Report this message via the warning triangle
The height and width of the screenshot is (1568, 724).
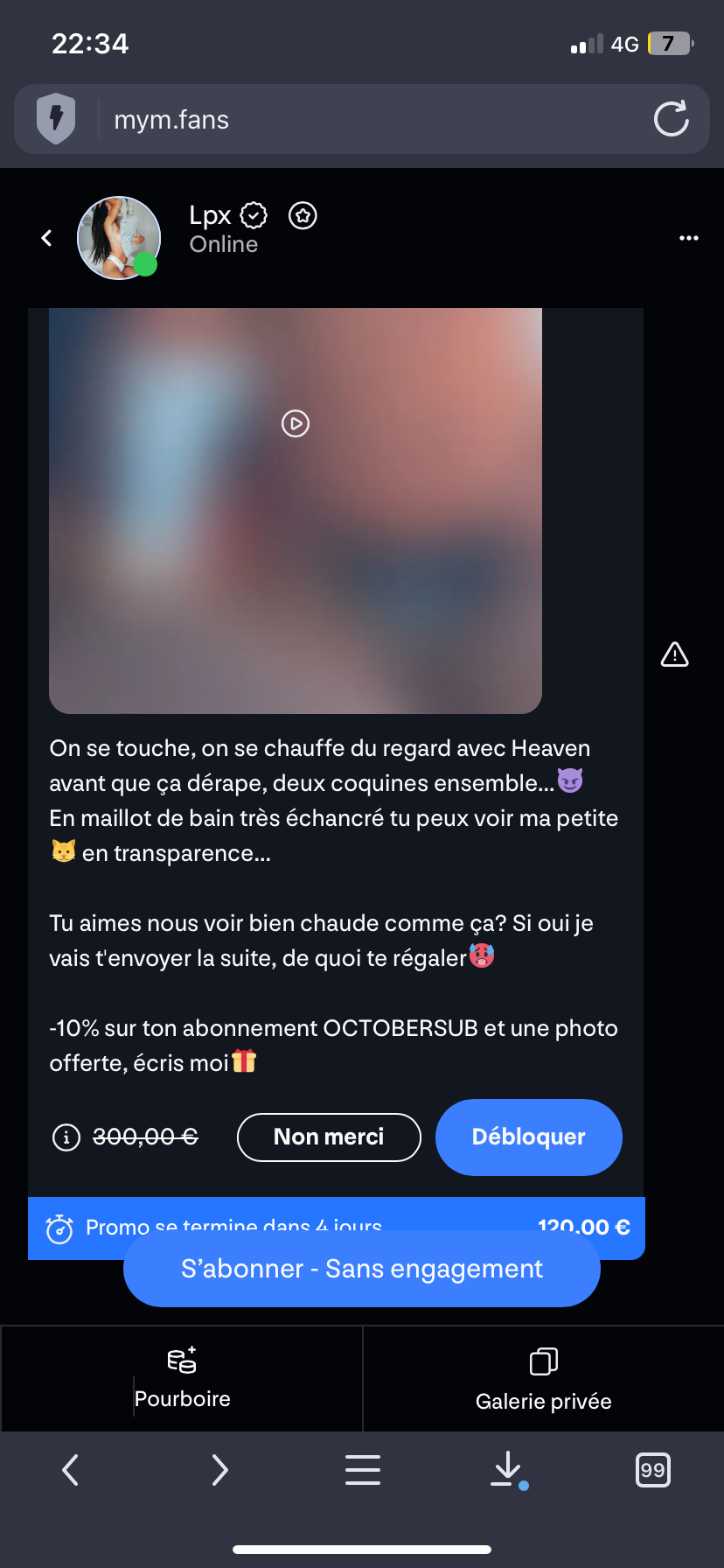coord(674,654)
